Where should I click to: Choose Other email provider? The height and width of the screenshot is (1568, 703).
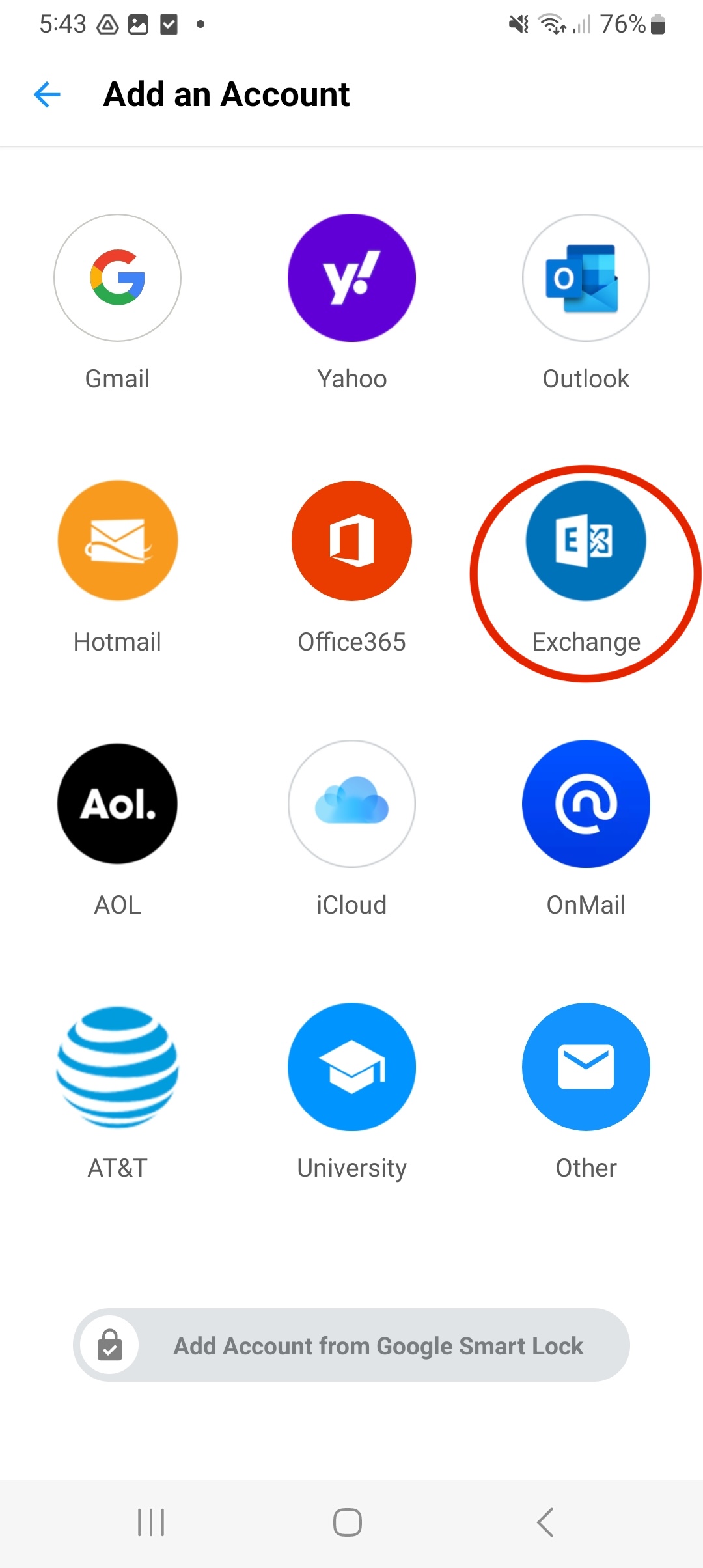pos(586,1067)
